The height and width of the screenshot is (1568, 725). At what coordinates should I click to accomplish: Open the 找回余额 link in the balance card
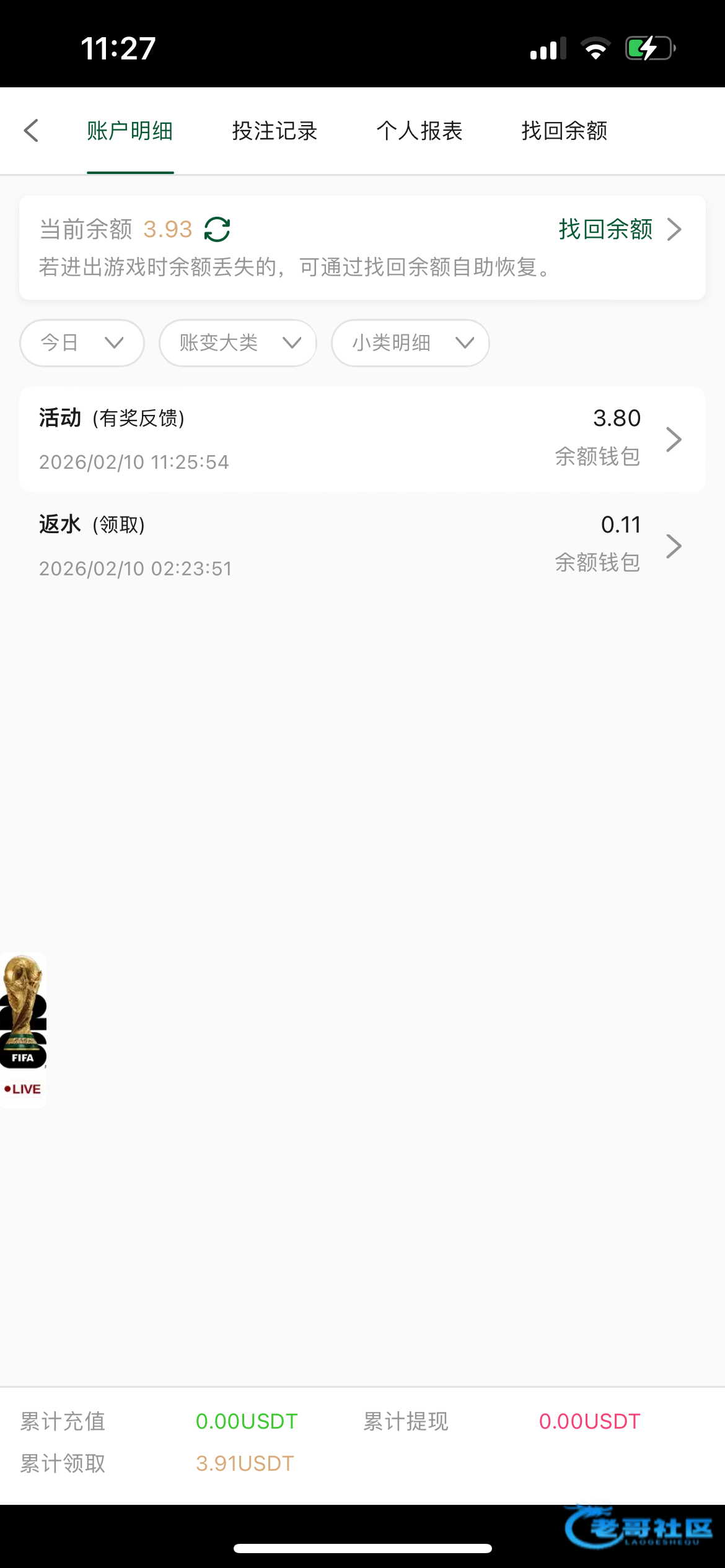point(618,229)
